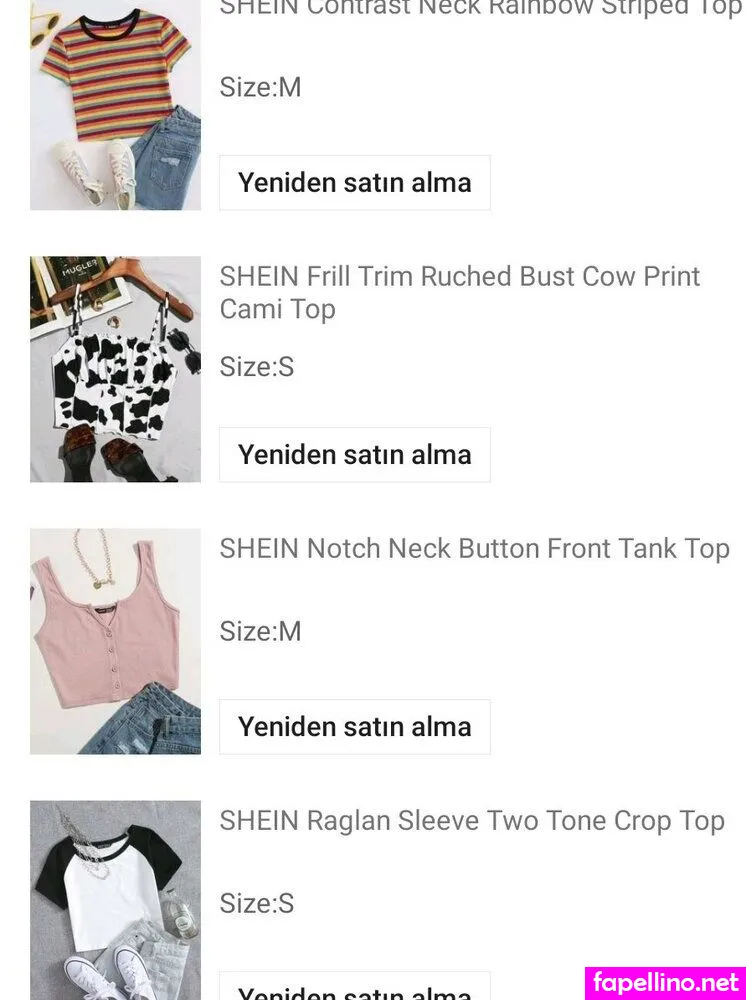This screenshot has height=1000, width=746.
Task: View the Cow Print Cami Top picture
Action: 115,369
